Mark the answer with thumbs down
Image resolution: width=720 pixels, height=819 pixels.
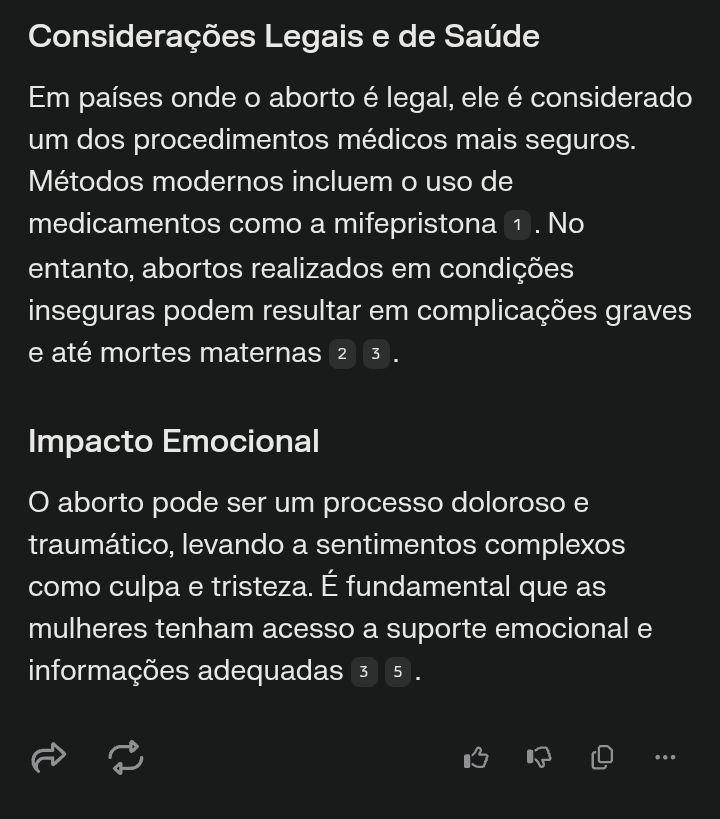[539, 758]
